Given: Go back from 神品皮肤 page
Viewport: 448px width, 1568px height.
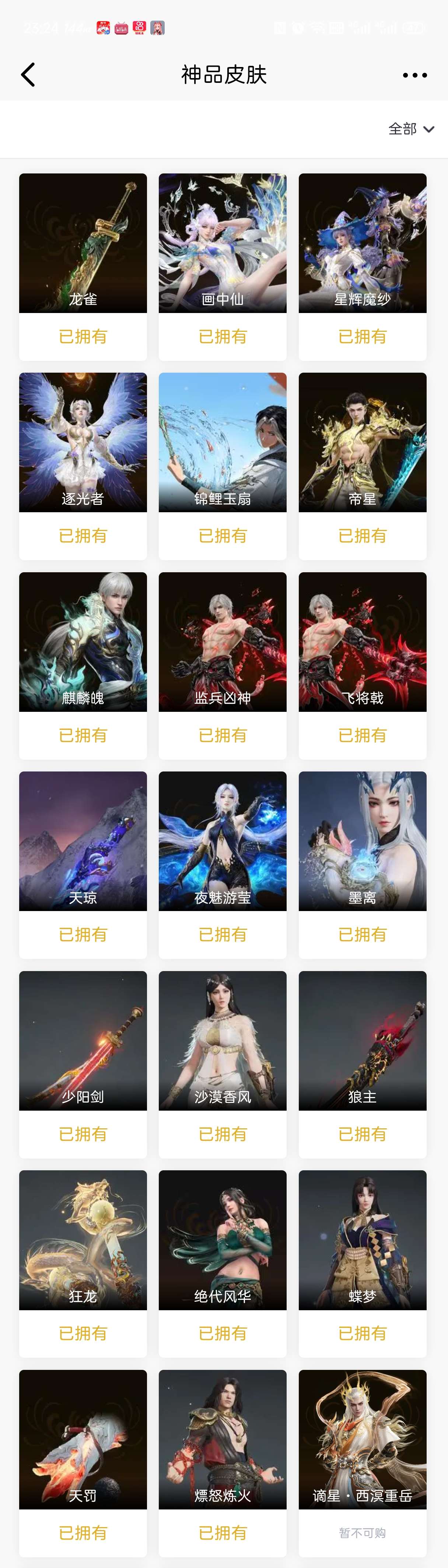Looking at the screenshot, I should [x=28, y=75].
